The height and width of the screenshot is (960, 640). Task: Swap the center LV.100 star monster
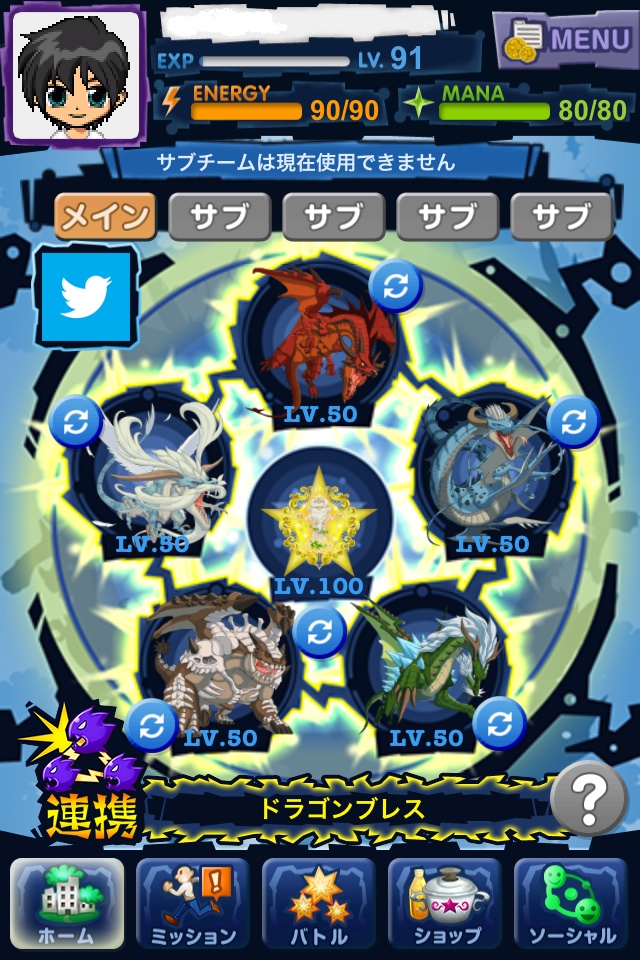tap(319, 632)
